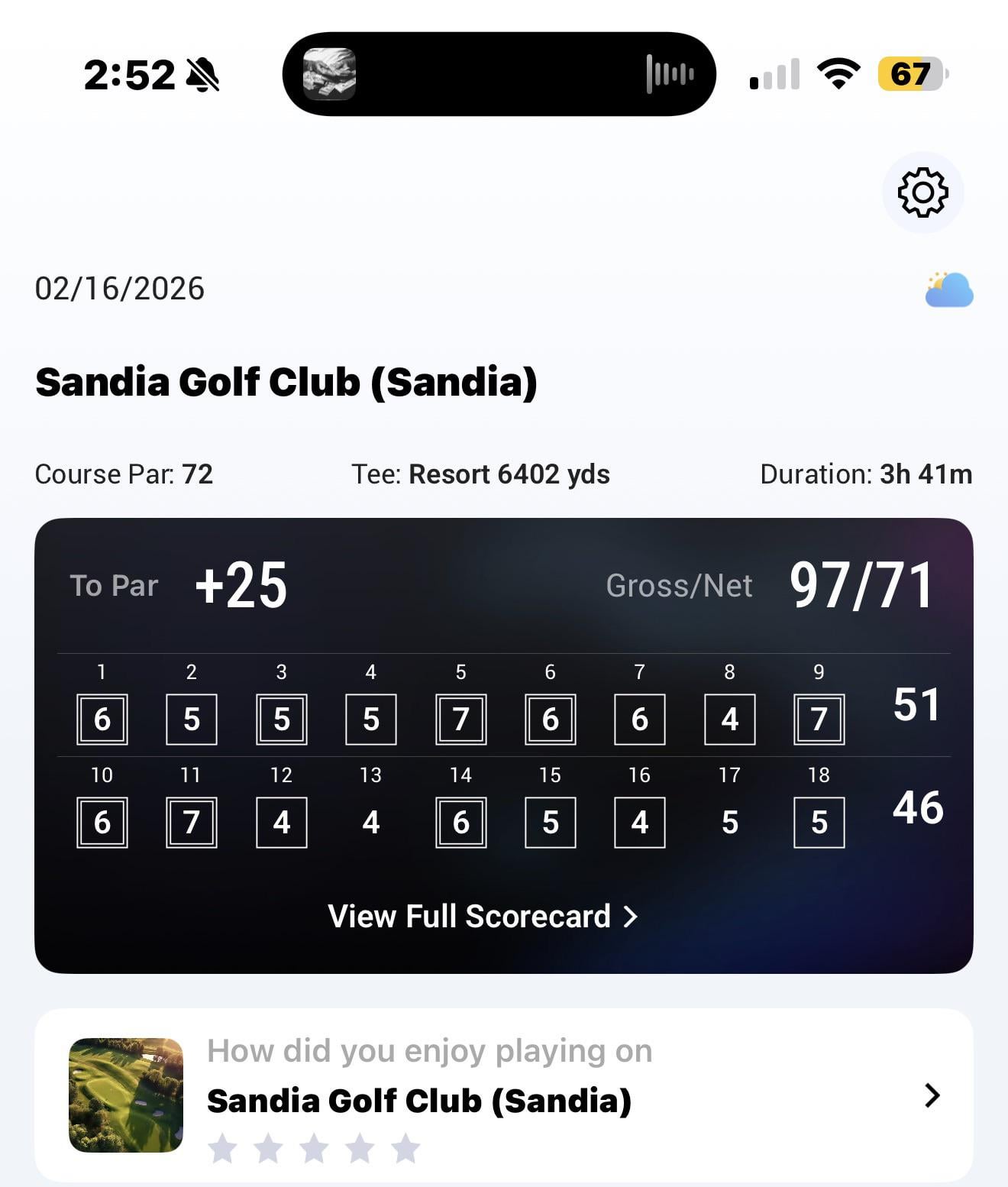Open the settings gear icon

pos(922,192)
